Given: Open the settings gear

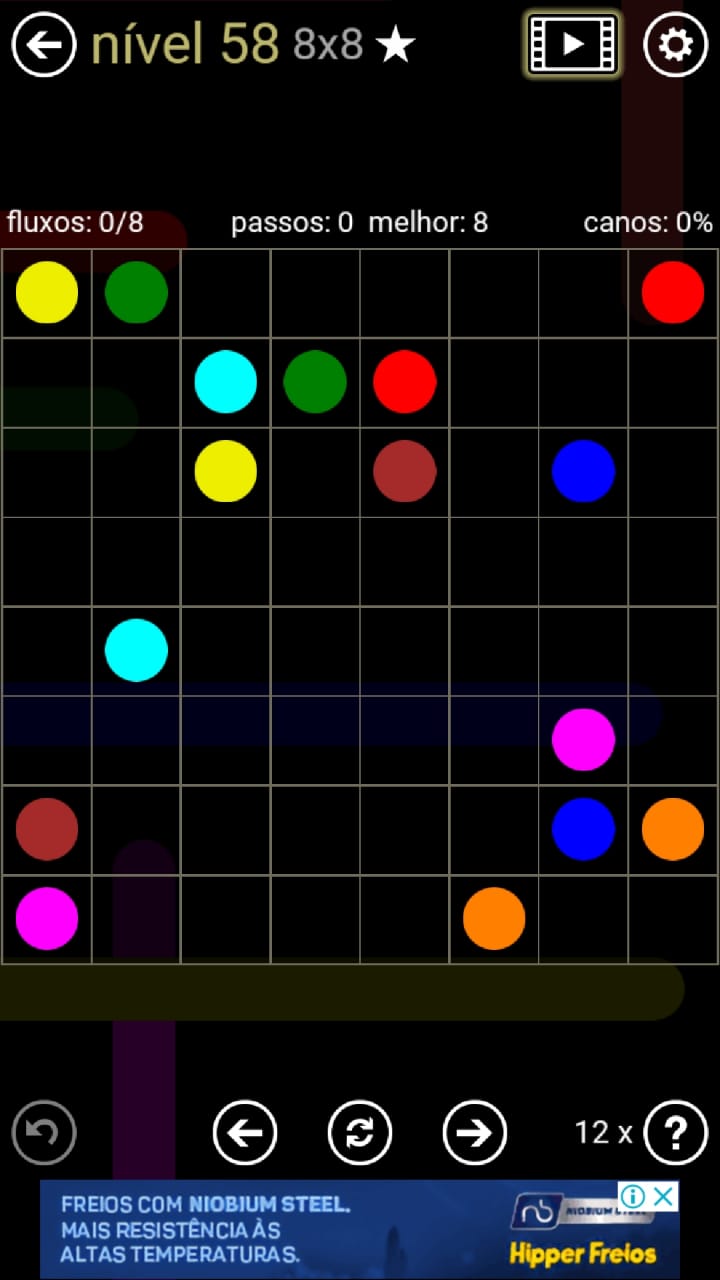Looking at the screenshot, I should [x=676, y=45].
